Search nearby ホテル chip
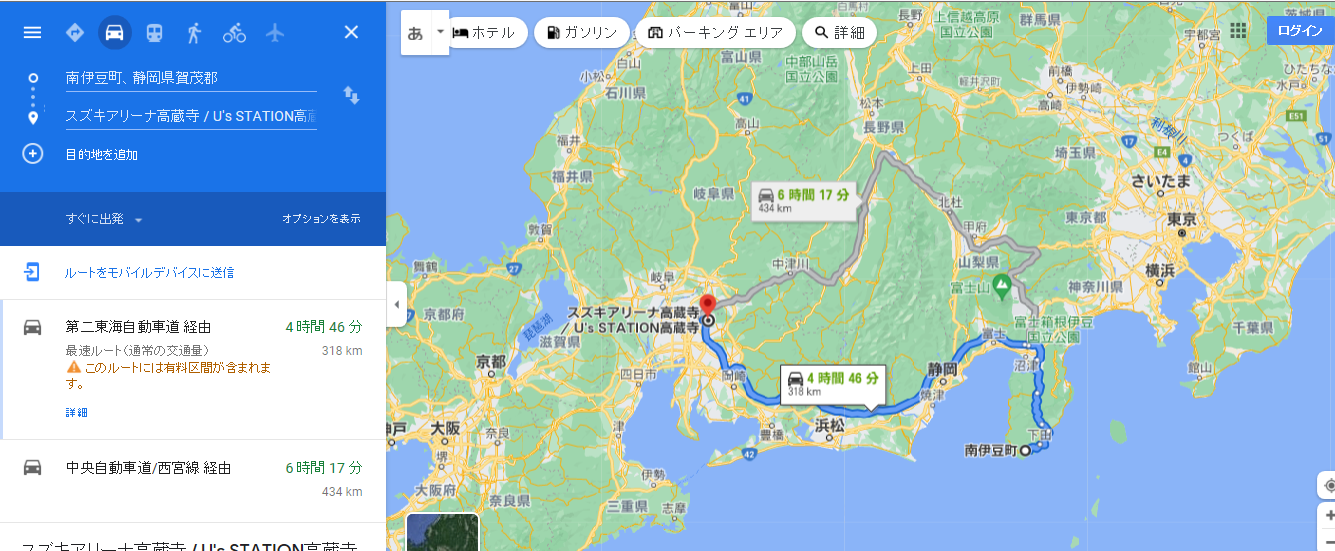 (x=484, y=32)
